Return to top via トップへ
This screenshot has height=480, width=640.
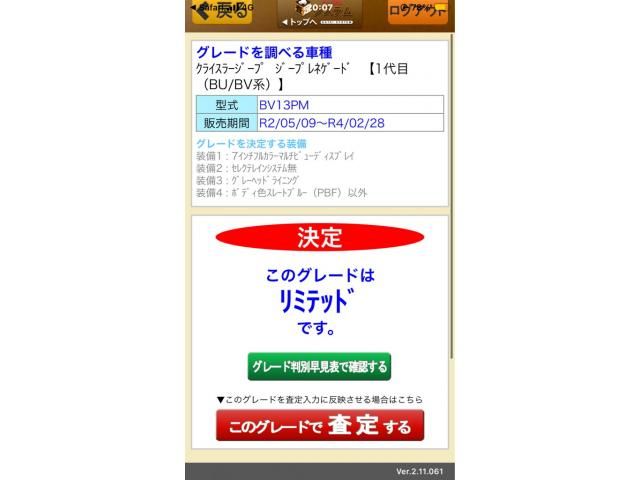300,21
